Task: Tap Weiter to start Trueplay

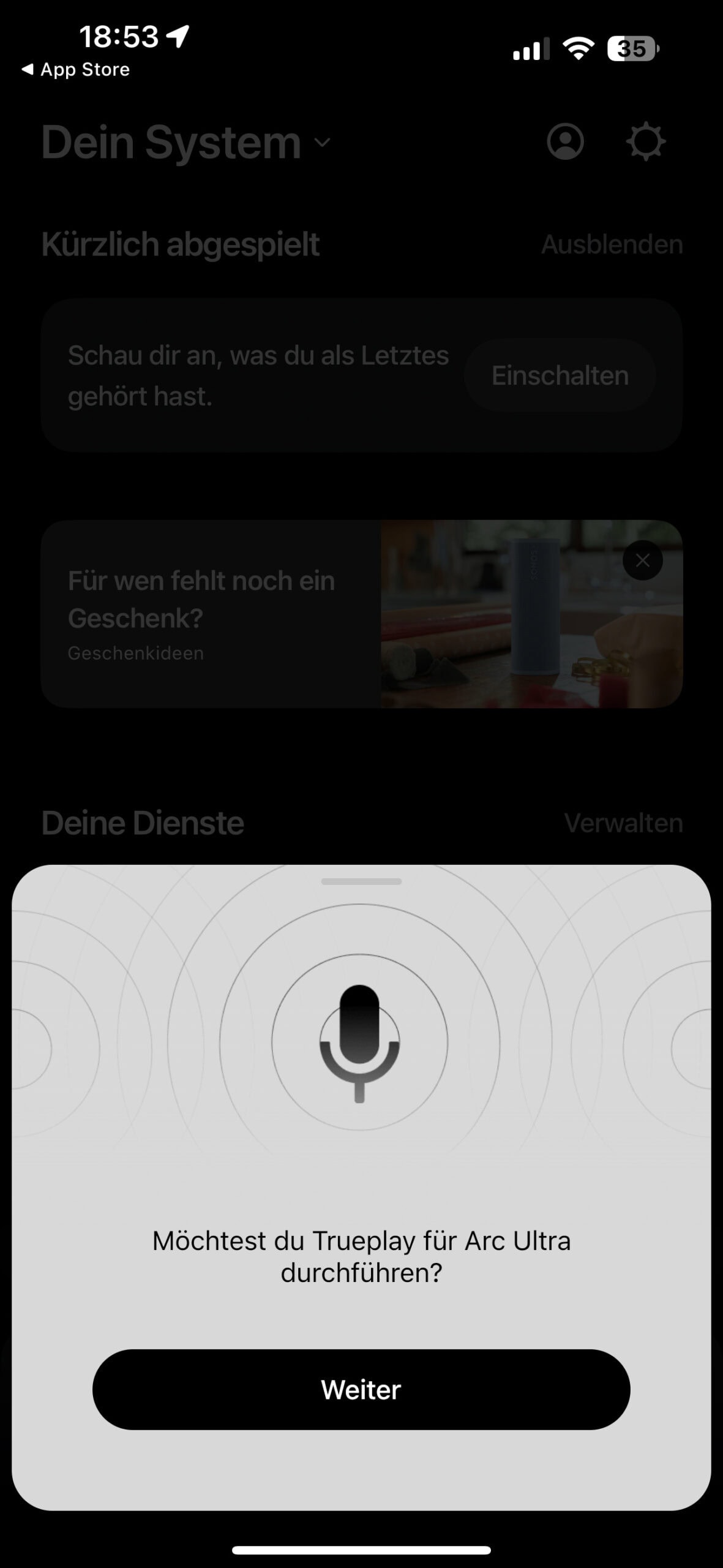Action: [361, 1390]
